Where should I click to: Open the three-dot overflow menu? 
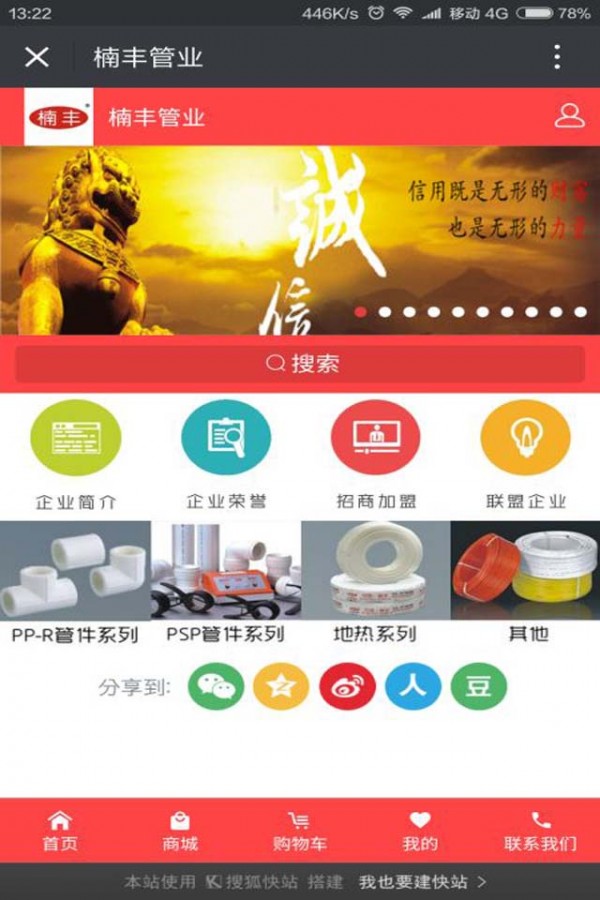click(557, 57)
